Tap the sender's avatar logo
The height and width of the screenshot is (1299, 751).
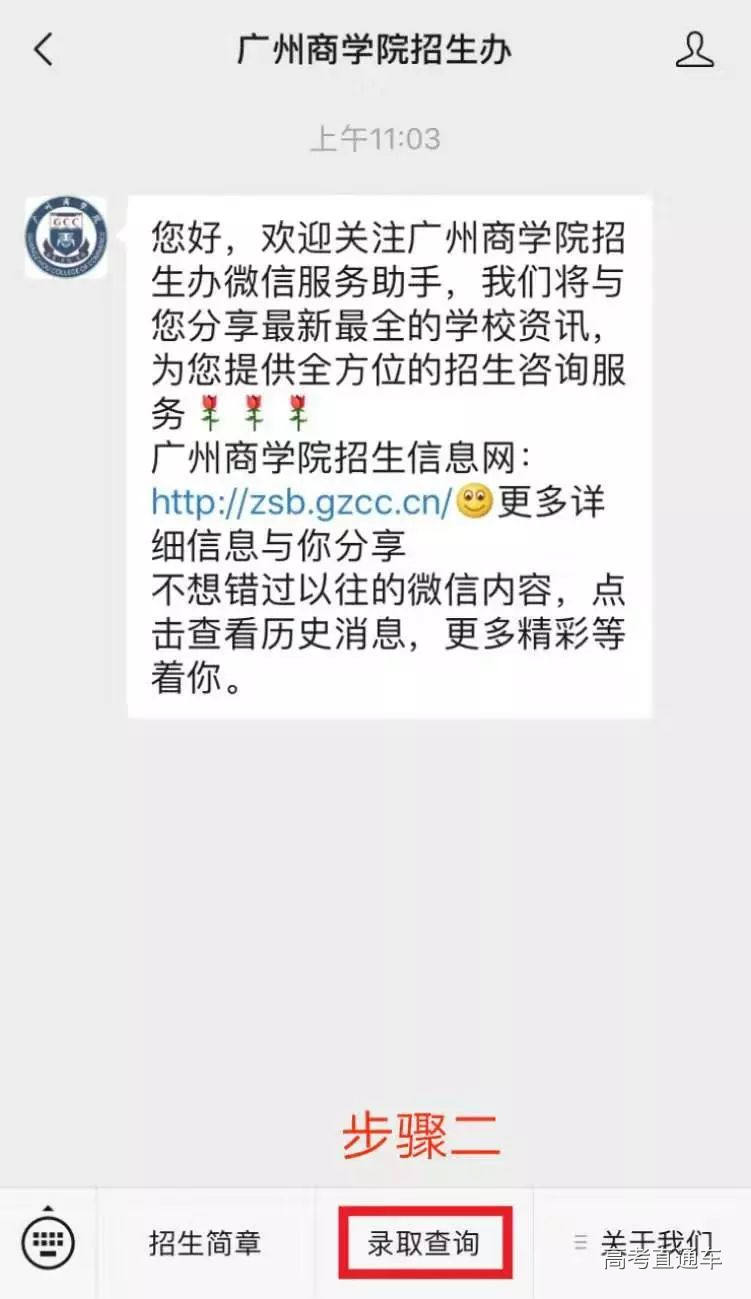tap(66, 237)
